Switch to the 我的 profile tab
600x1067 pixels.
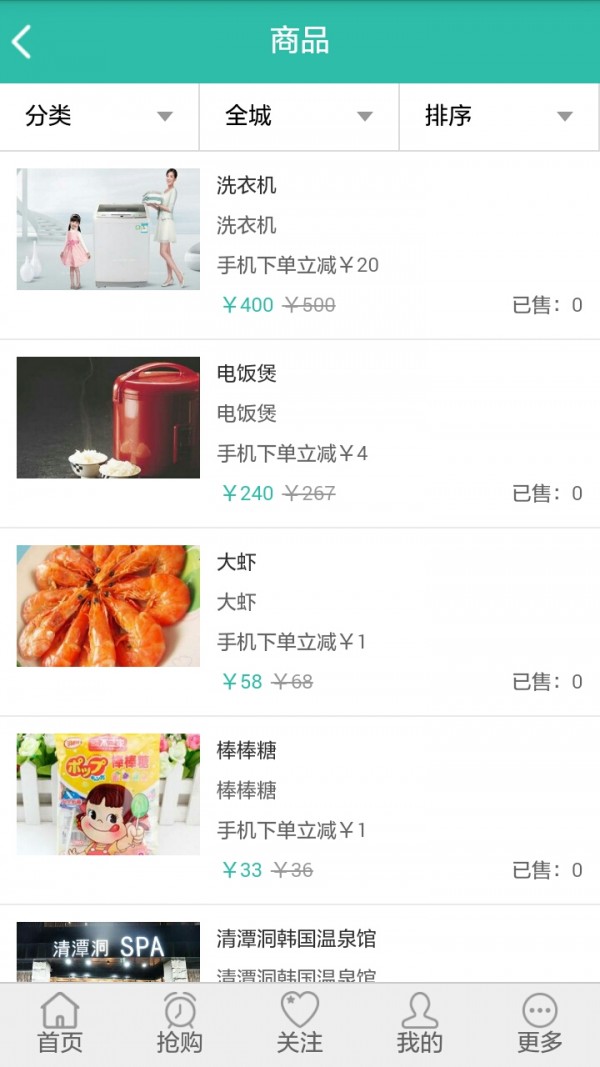click(420, 1024)
